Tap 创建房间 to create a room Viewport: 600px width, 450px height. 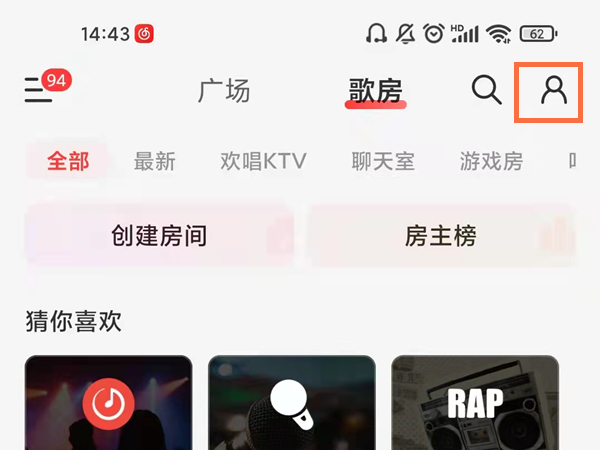[159, 236]
